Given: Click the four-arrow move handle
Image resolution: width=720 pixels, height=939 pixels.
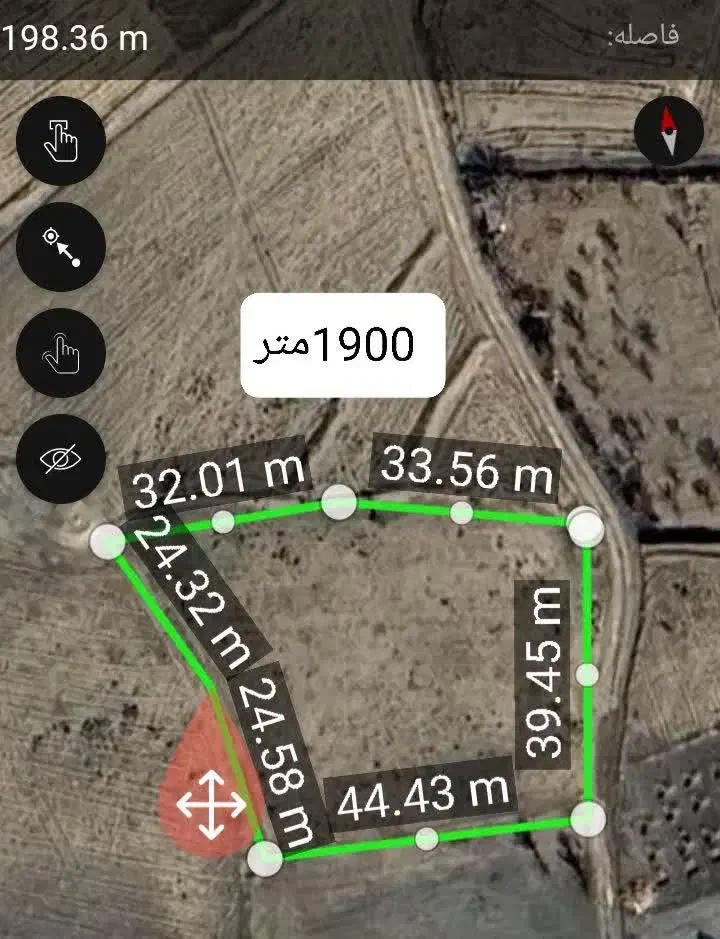Looking at the screenshot, I should coord(211,805).
